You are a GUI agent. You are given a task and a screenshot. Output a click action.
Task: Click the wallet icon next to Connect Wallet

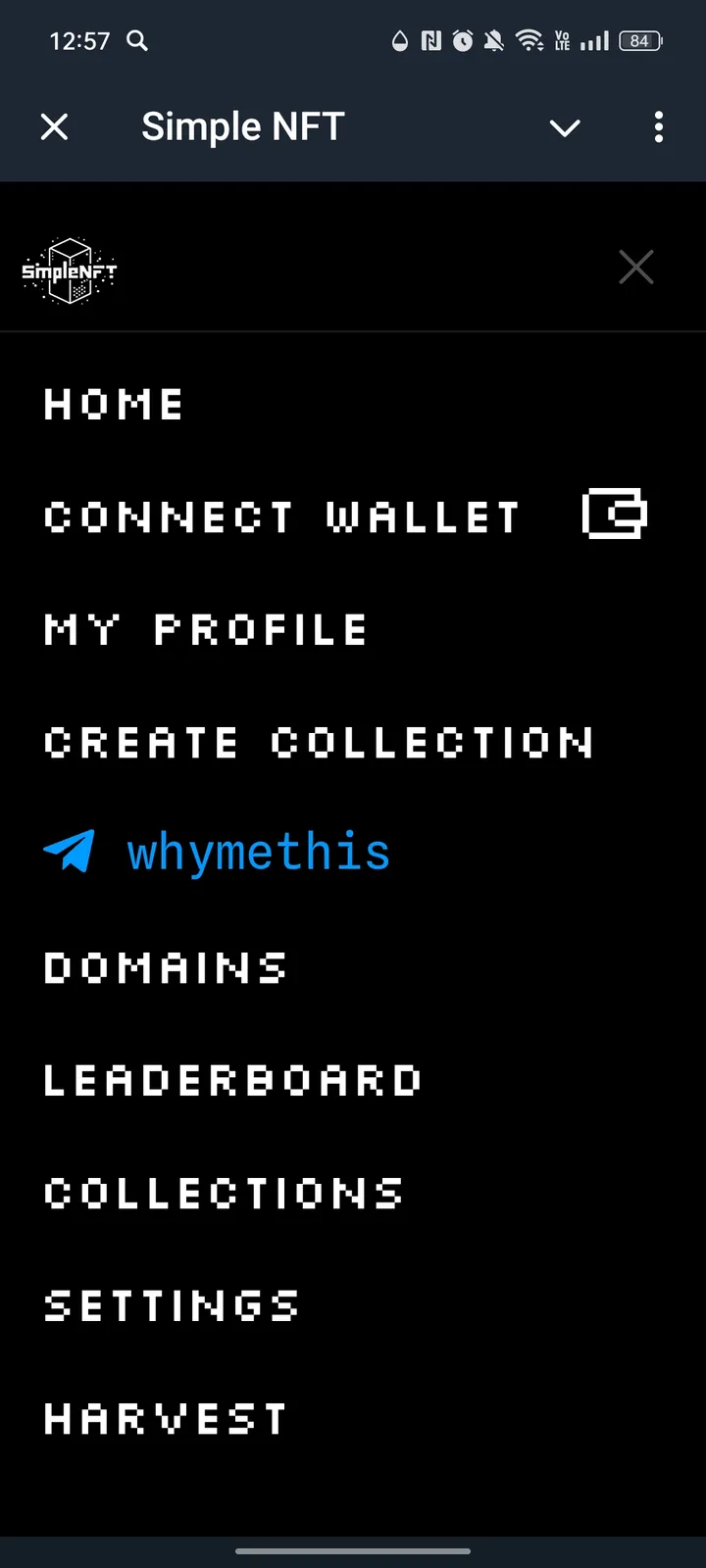615,514
